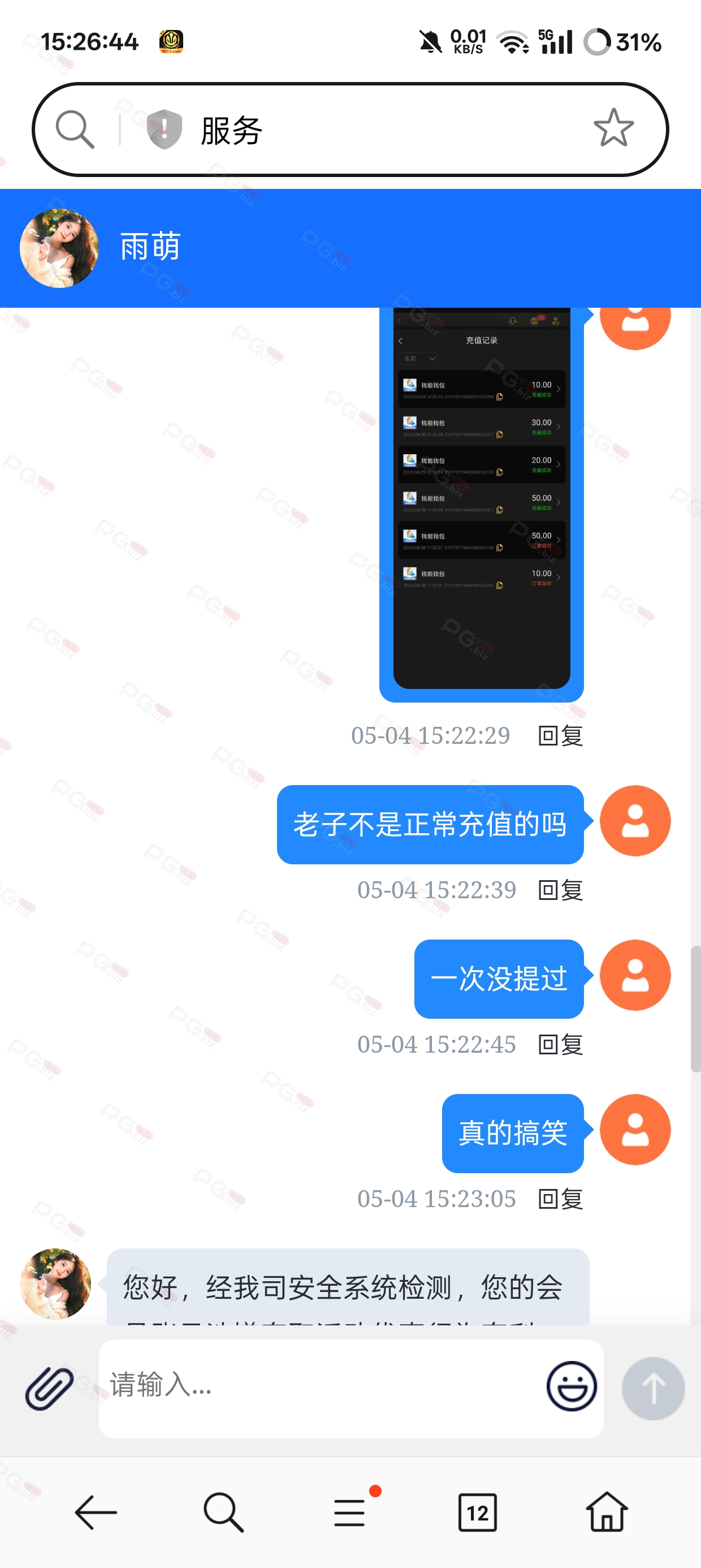Viewport: 701px width, 1568px height.
Task: Bookmark this page with the star
Action: click(x=613, y=128)
